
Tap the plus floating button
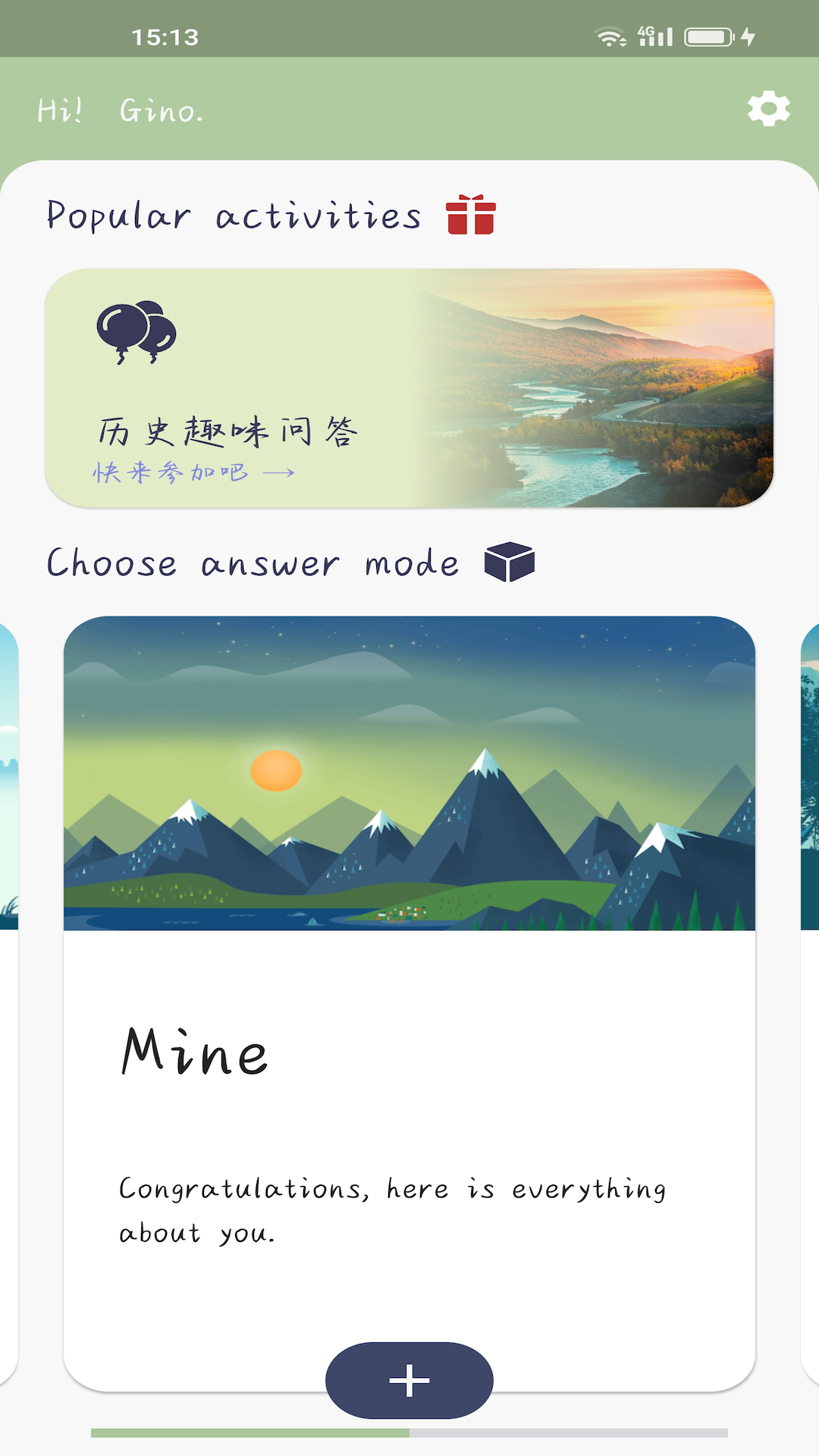click(409, 1380)
